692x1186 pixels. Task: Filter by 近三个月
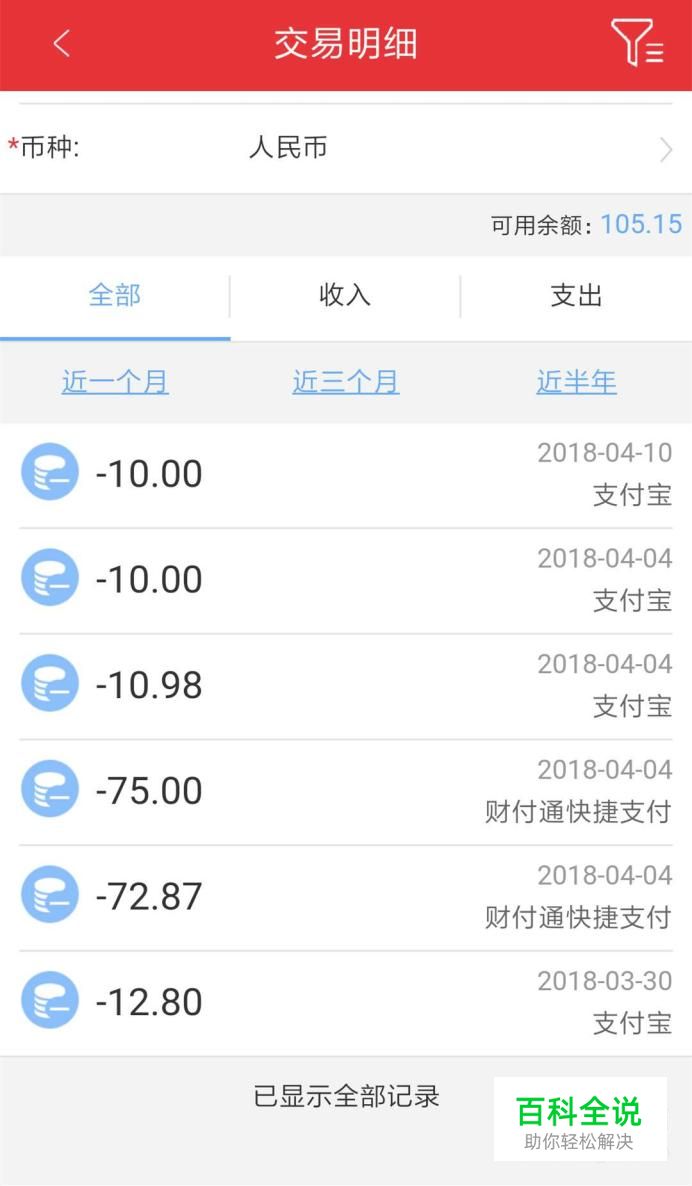[346, 382]
